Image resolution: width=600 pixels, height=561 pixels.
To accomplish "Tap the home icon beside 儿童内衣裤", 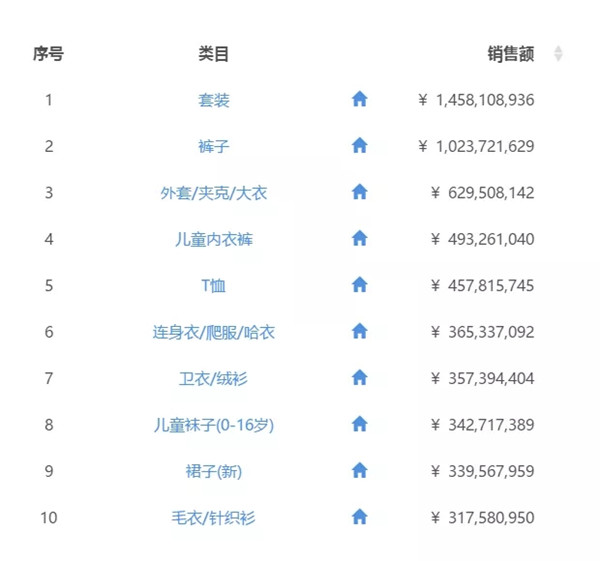I will (x=360, y=238).
